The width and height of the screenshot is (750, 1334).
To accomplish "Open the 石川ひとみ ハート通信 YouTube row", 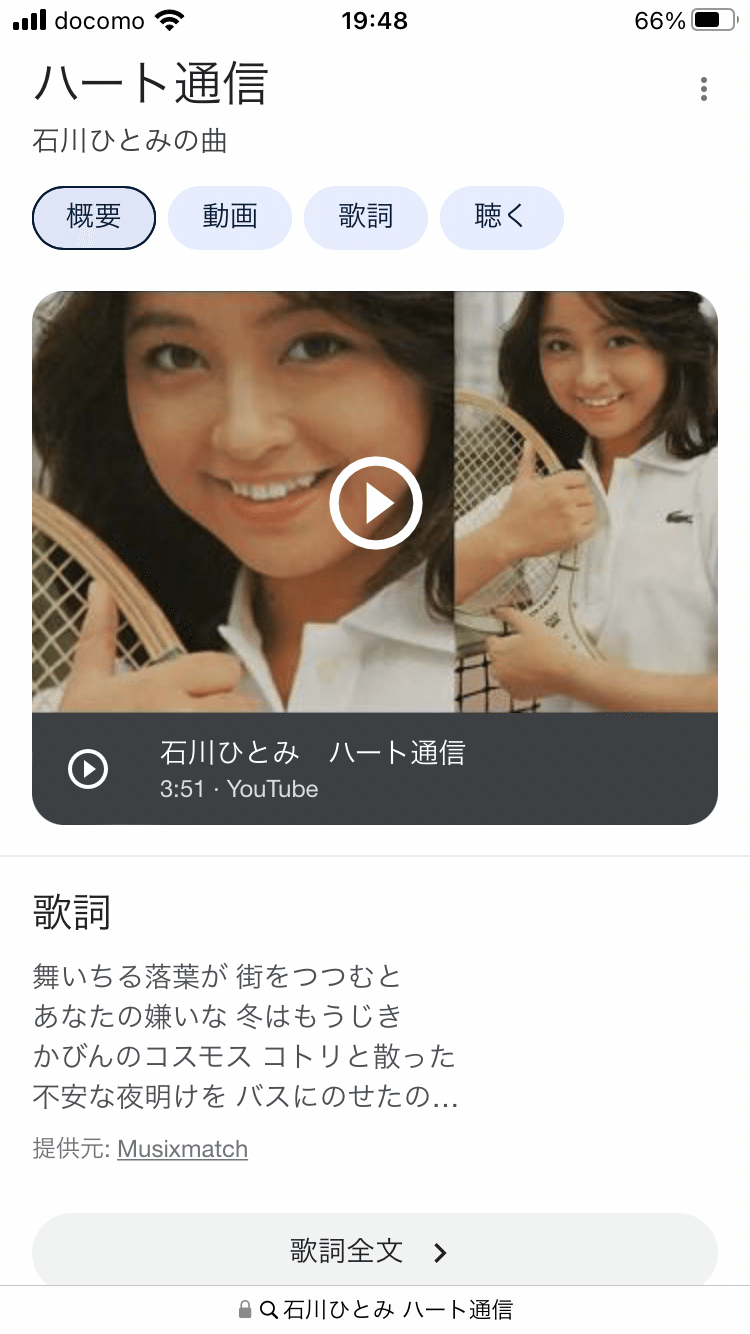I will coord(375,769).
